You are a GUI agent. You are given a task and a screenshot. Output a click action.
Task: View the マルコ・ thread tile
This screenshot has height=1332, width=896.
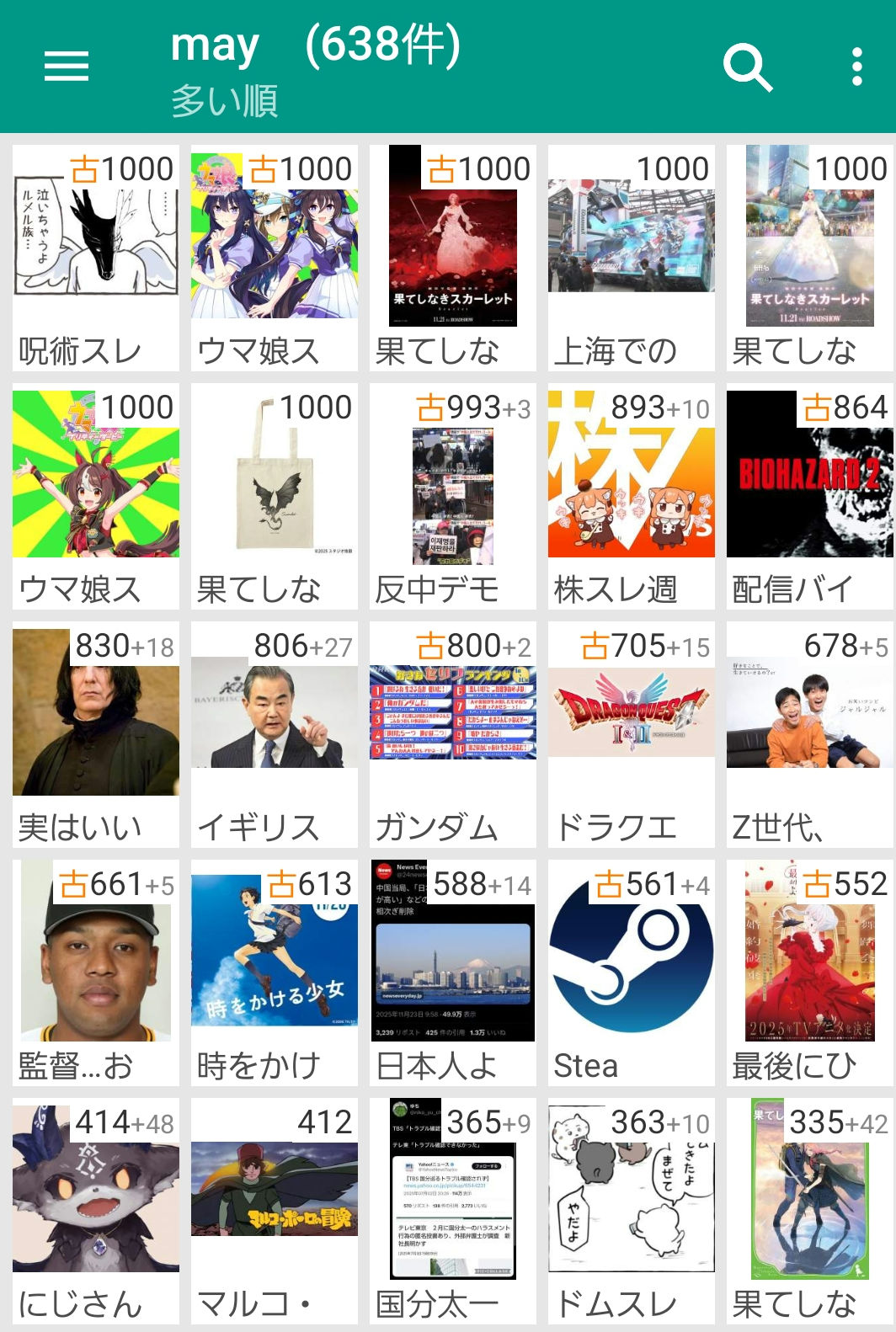[x=275, y=1211]
